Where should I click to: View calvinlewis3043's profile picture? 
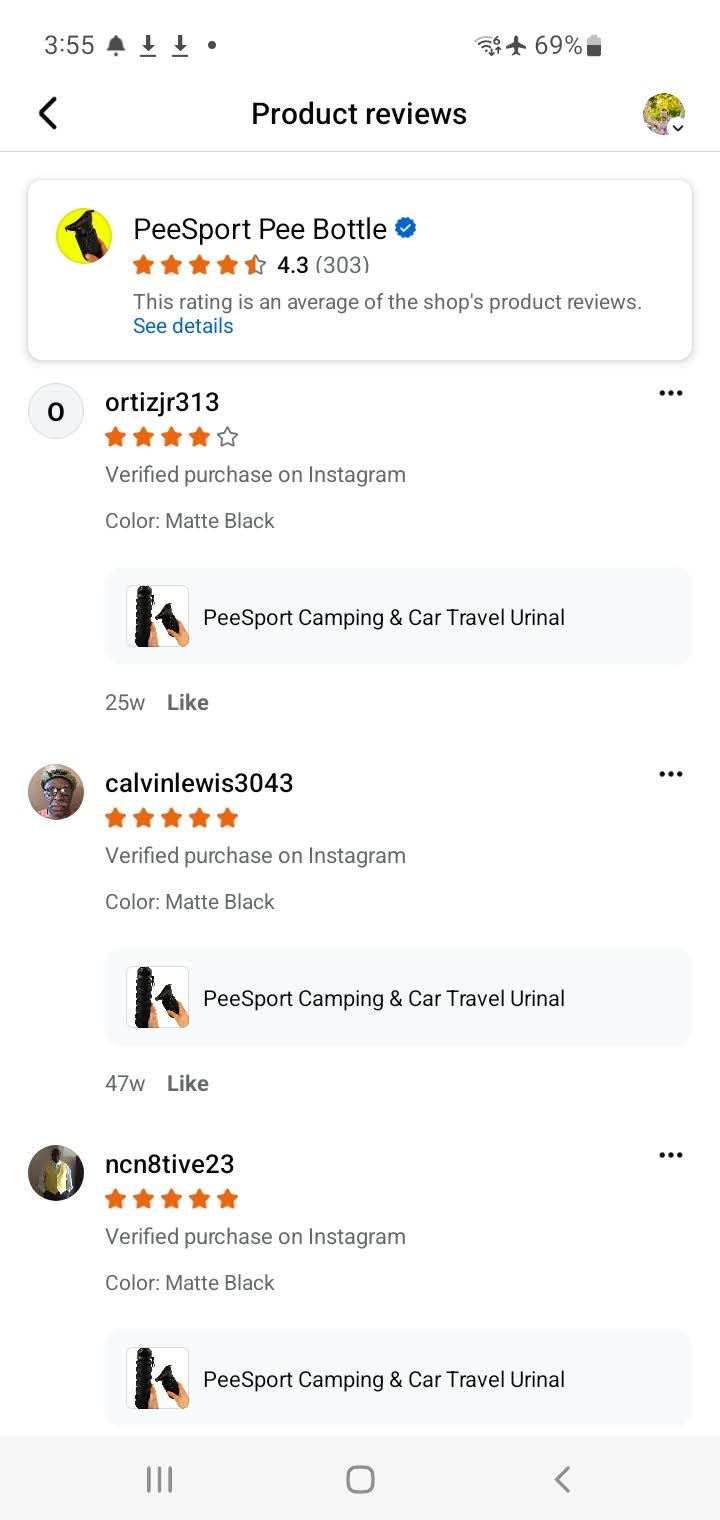coord(56,792)
